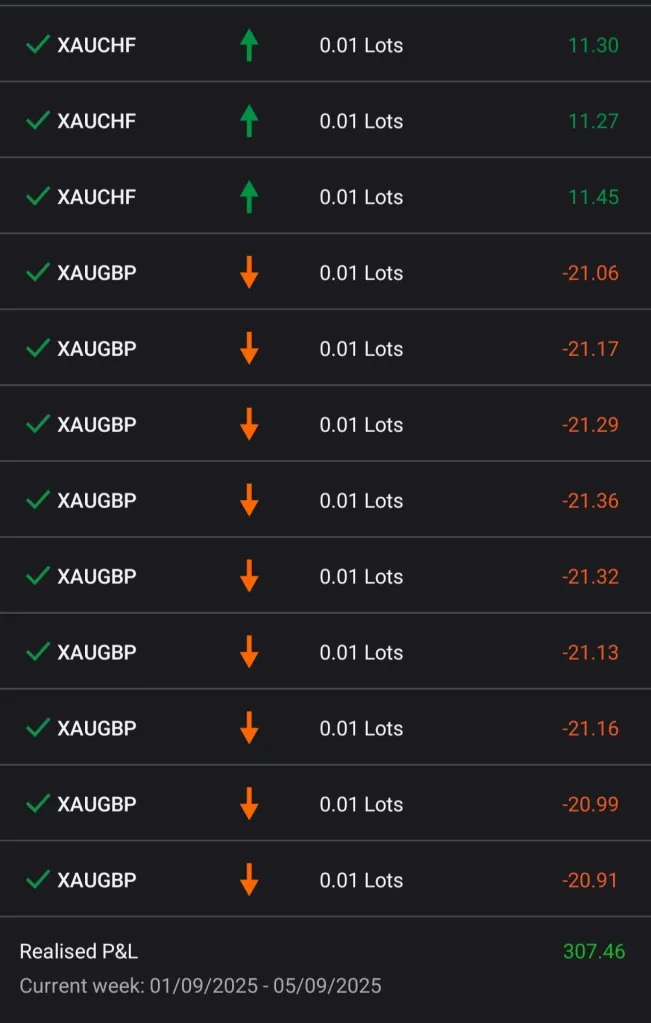651x1023 pixels.
Task: Tap the XAUGBP trade with -21.29
Action: 325,425
